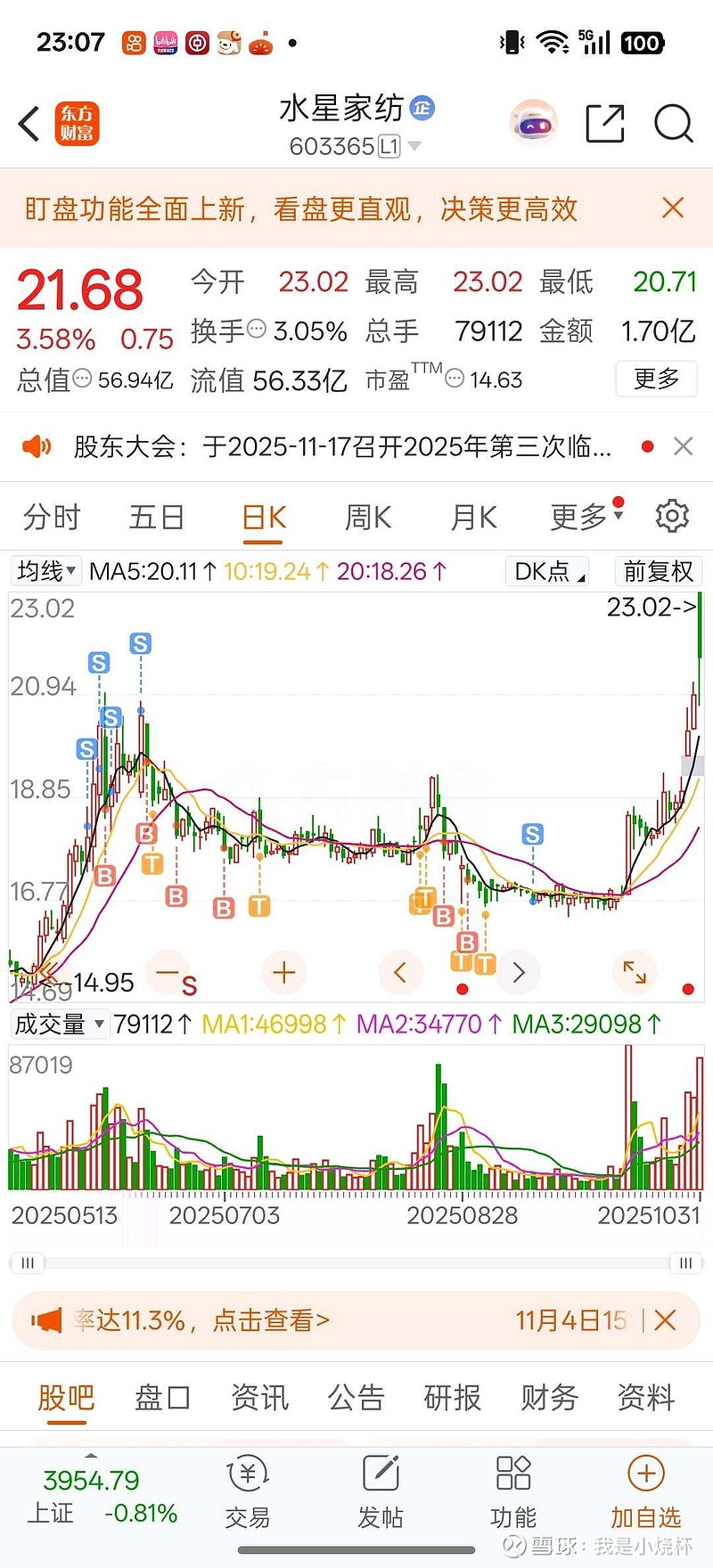Screen dimensions: 713x1568
Task: Go back using the top-left arrow
Action: point(30,124)
